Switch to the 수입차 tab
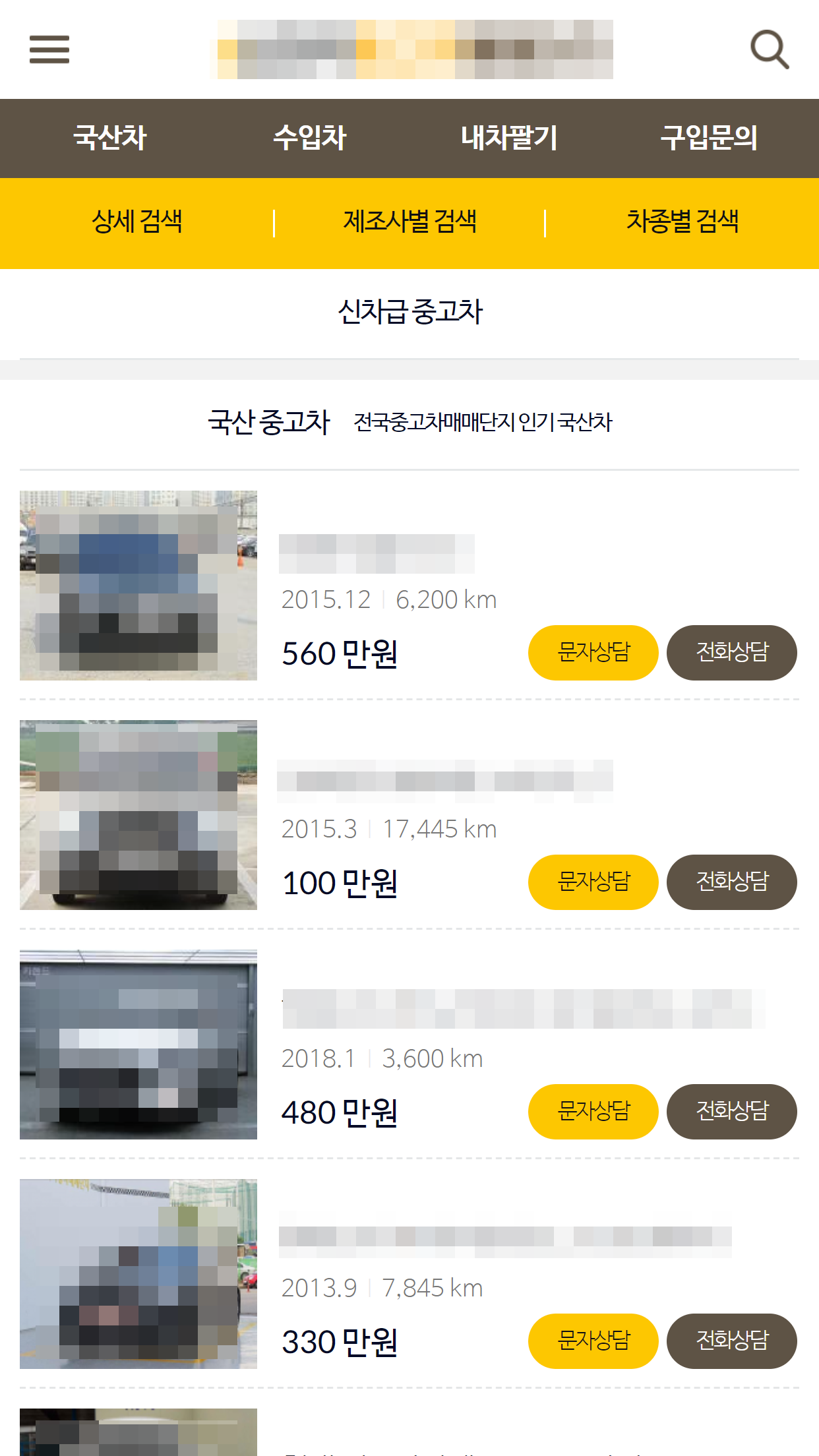 [x=309, y=138]
